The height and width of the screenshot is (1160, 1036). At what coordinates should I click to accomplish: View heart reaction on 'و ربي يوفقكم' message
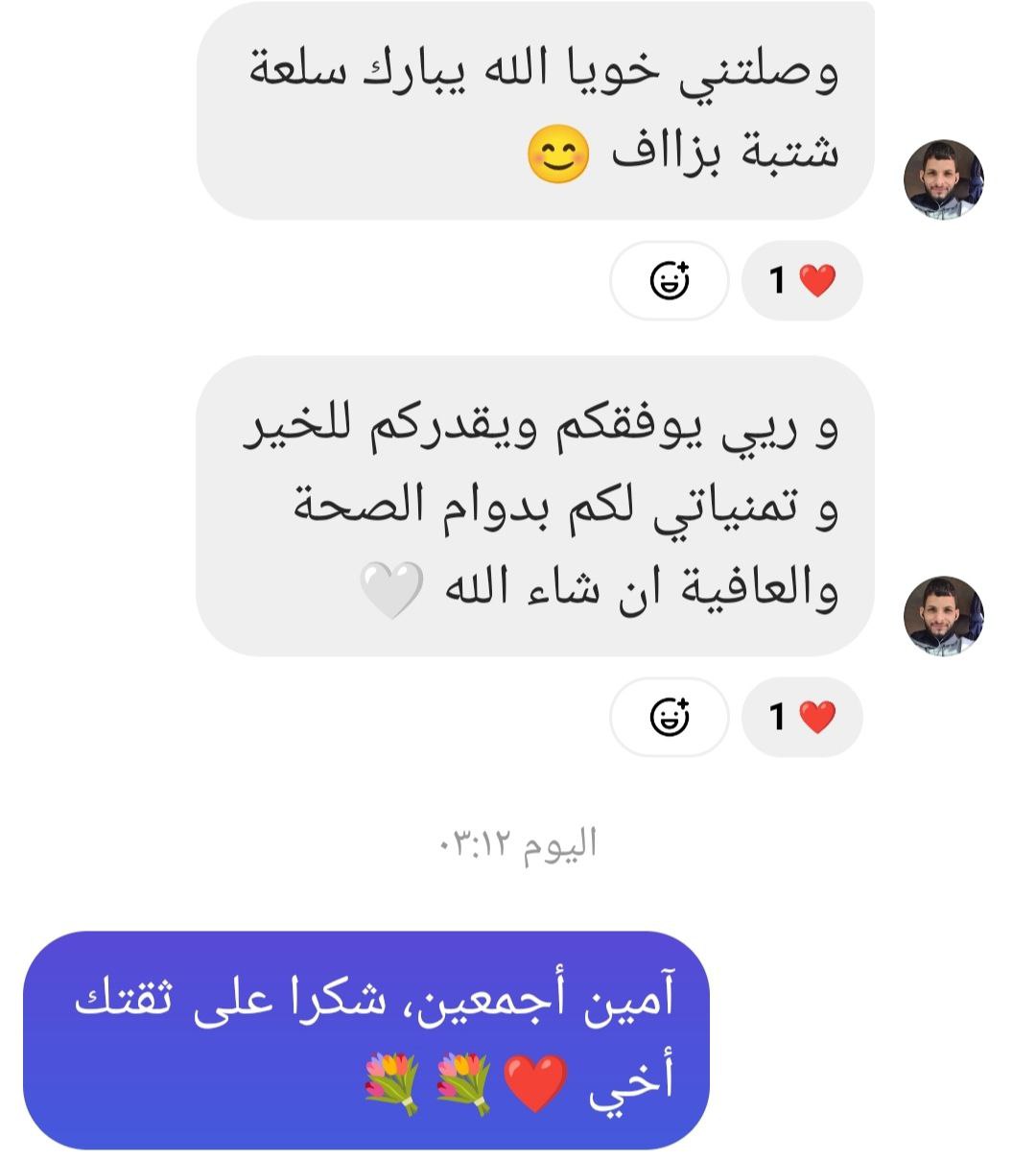(802, 717)
